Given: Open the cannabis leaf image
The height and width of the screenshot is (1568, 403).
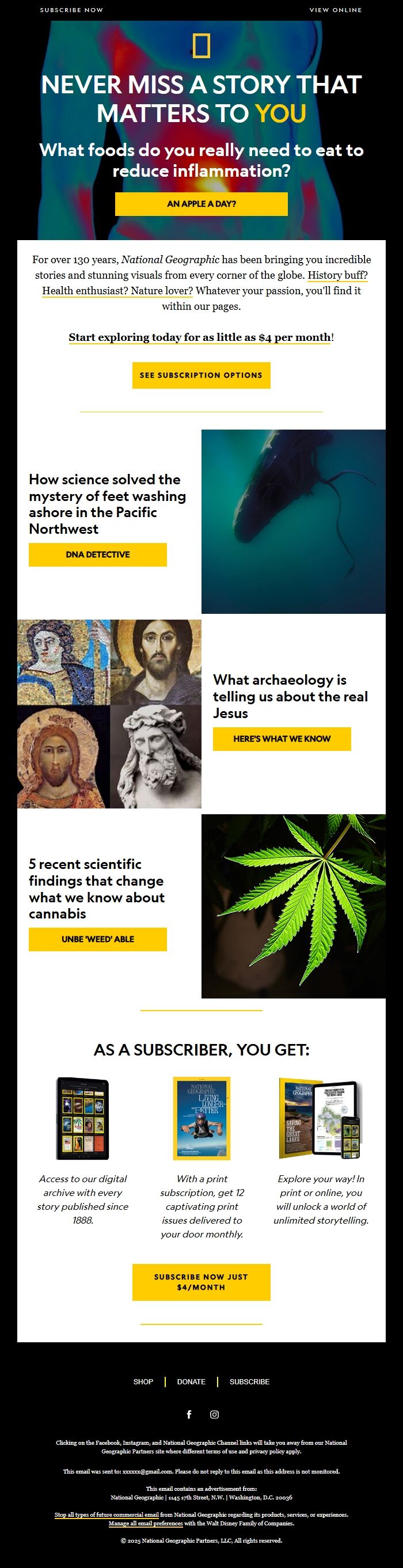Looking at the screenshot, I should pyautogui.click(x=294, y=906).
